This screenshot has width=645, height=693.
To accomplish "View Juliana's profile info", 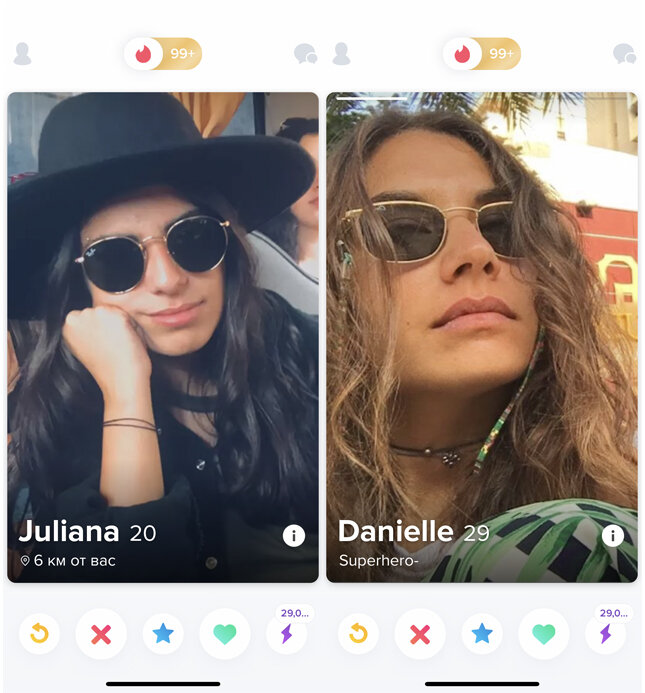I will pyautogui.click(x=293, y=536).
